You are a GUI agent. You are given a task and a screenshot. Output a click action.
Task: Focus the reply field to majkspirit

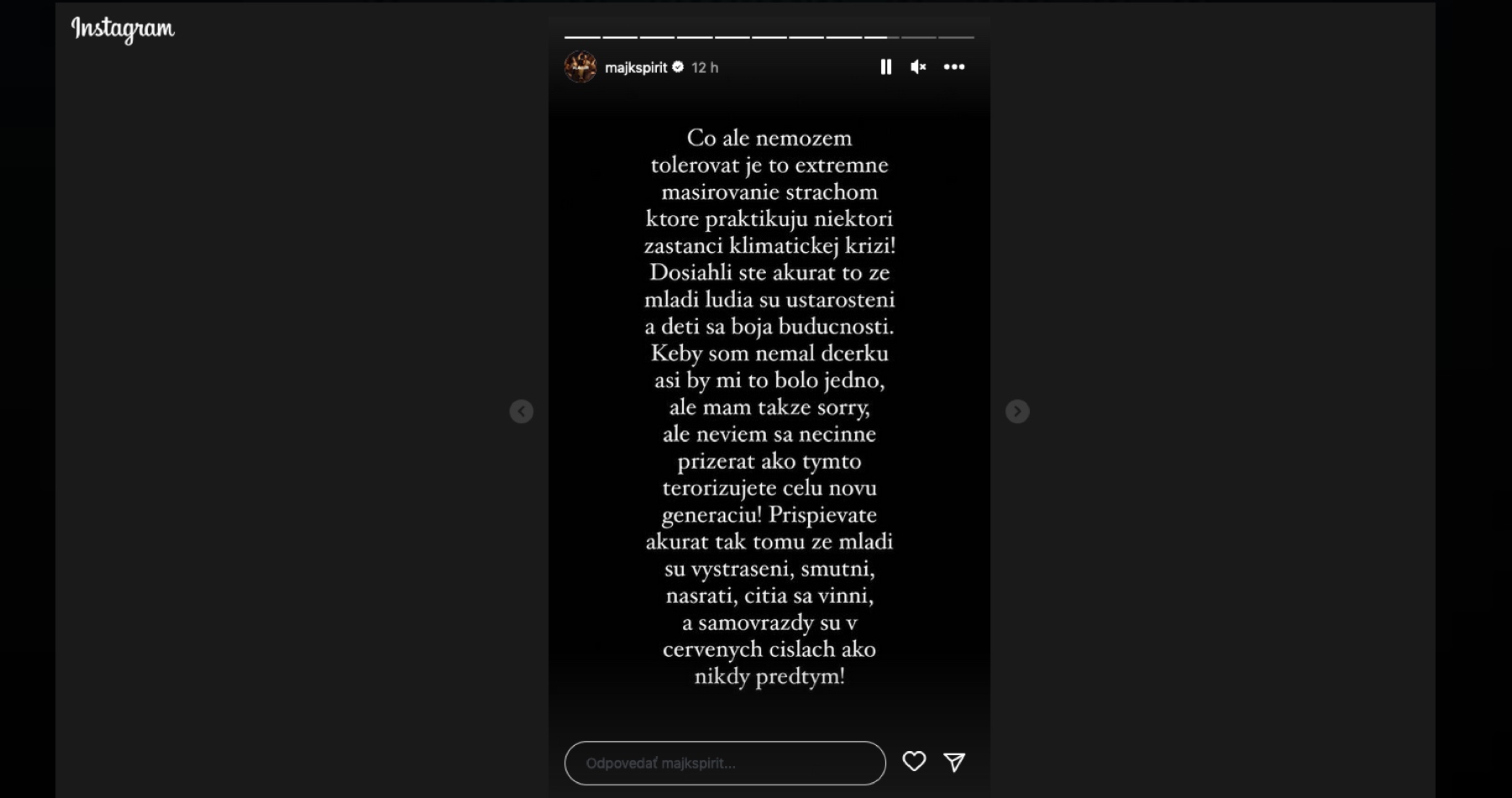point(724,763)
